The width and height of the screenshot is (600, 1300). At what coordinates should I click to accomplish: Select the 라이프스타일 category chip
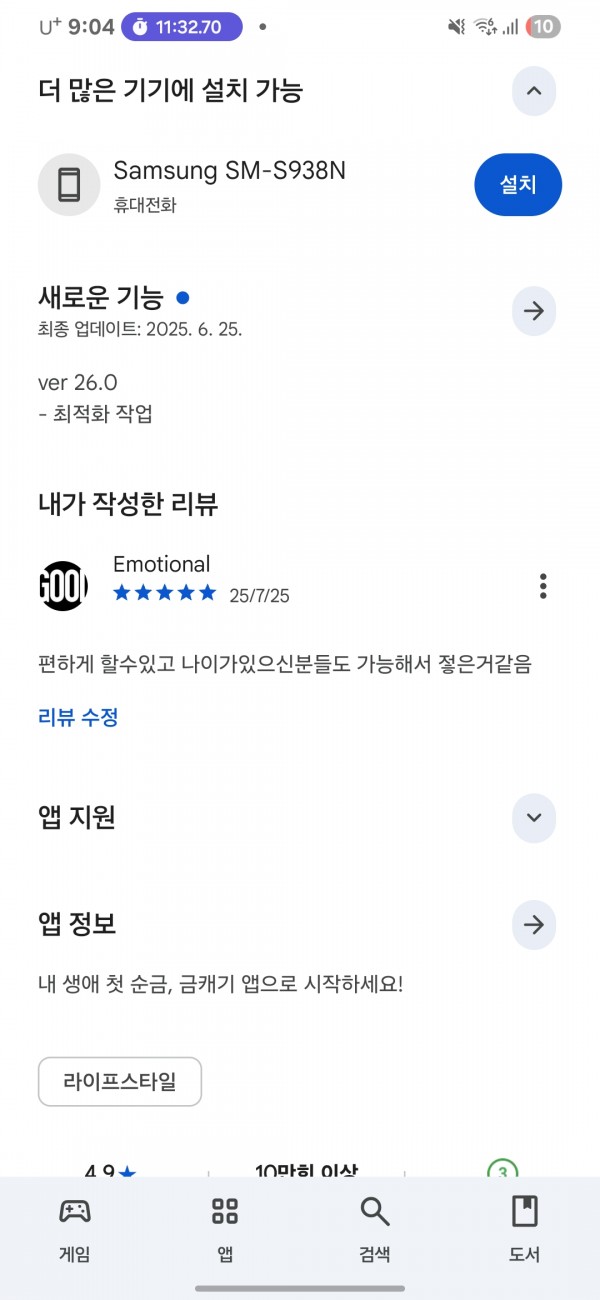(120, 1082)
